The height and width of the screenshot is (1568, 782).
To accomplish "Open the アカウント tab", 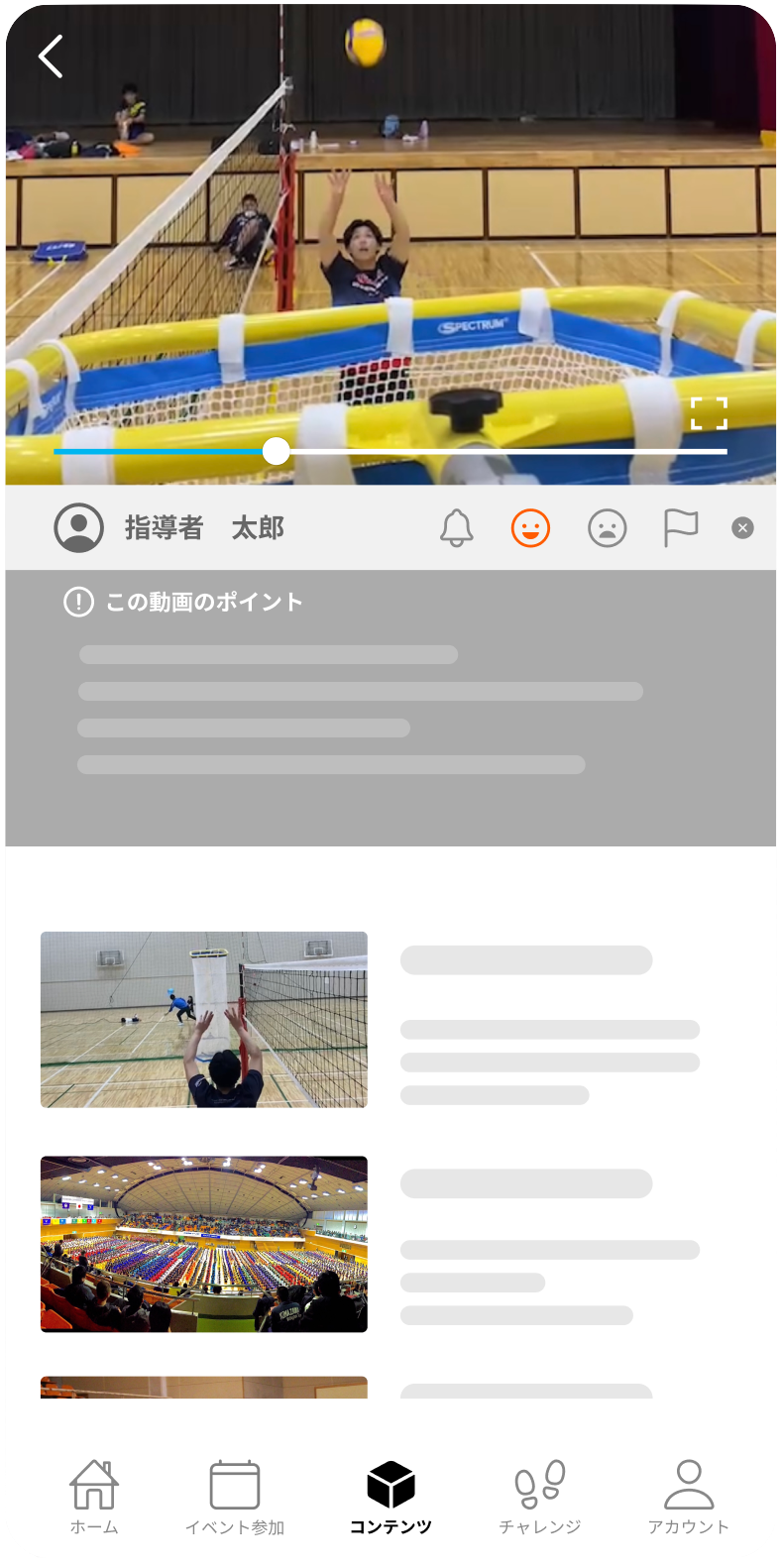I will click(x=688, y=1497).
